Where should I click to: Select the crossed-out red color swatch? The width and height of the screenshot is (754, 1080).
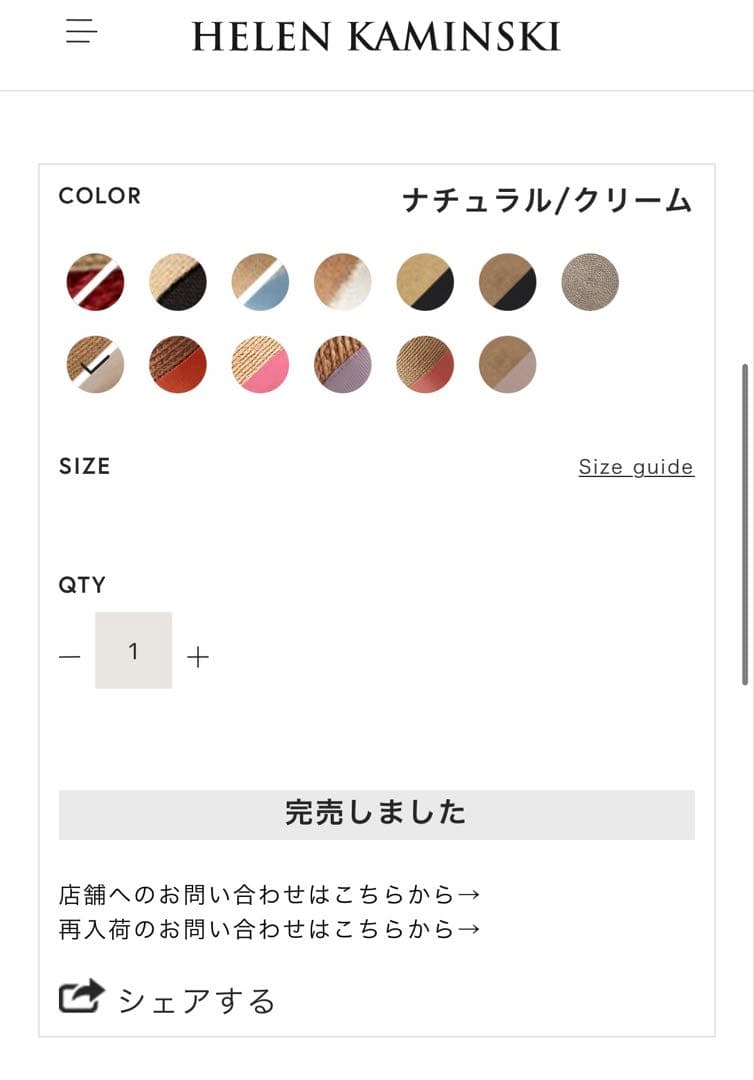pos(95,282)
